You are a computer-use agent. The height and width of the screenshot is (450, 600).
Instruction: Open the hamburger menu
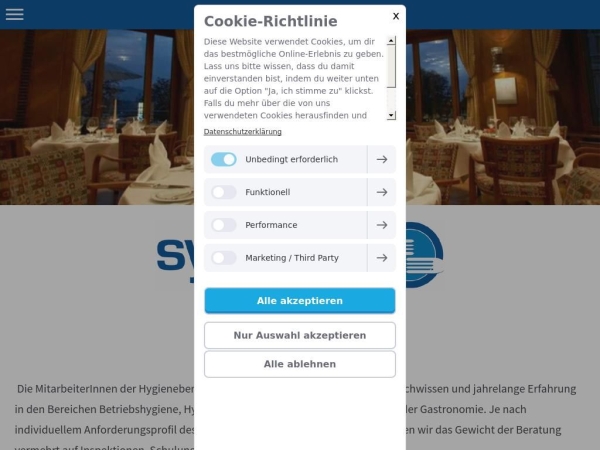point(14,14)
